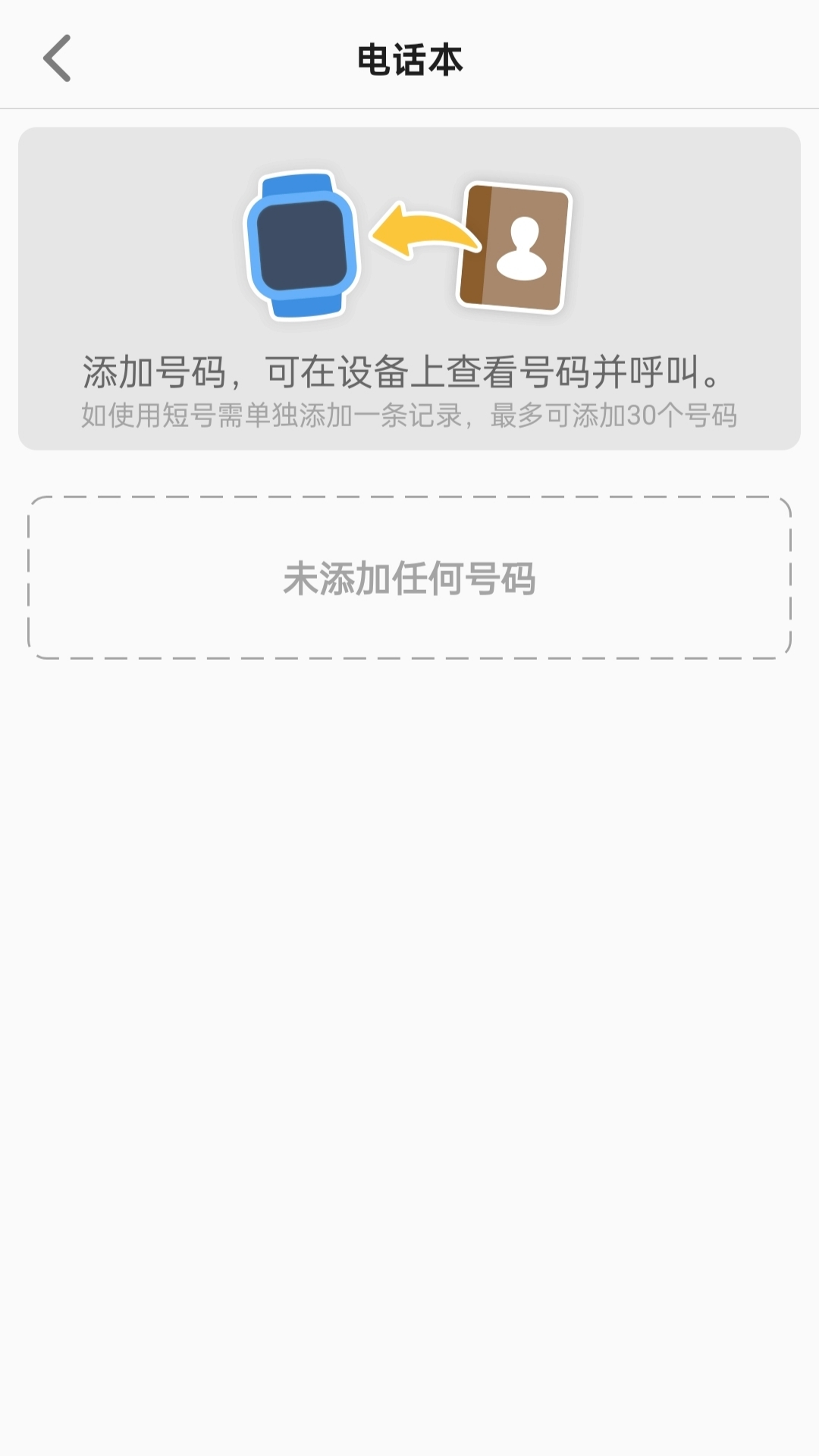Viewport: 819px width, 1456px height.
Task: Go back from the 电话本 page
Action: point(57,58)
